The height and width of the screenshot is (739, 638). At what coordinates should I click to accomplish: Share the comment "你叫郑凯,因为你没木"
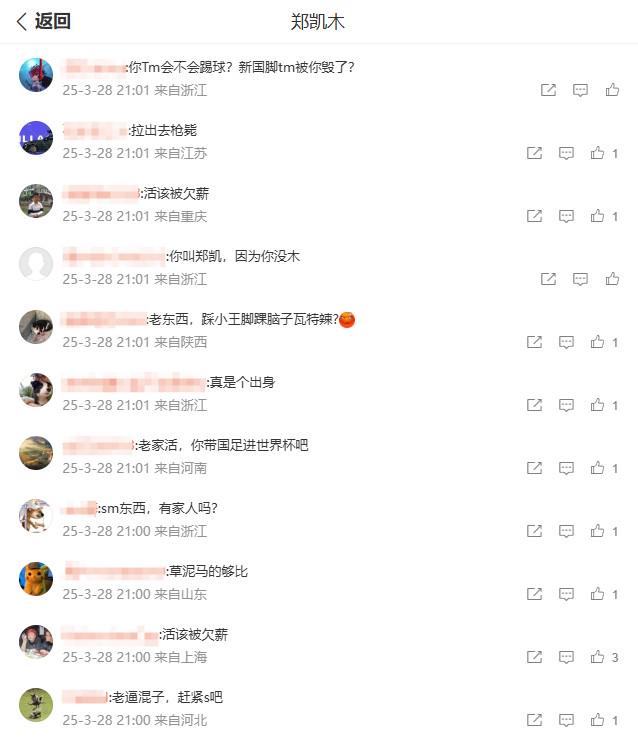(548, 279)
